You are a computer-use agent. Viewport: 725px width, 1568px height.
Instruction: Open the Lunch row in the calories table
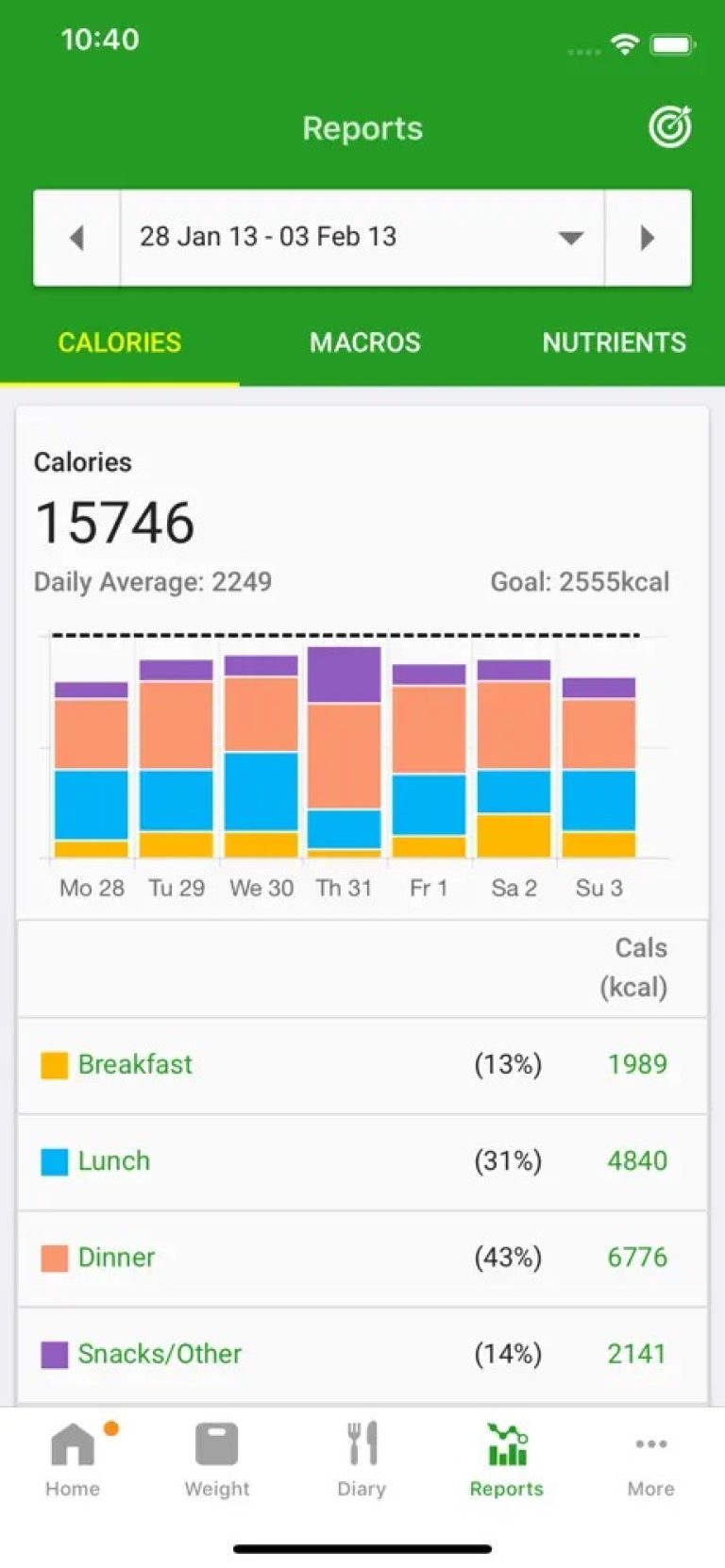click(x=362, y=1161)
